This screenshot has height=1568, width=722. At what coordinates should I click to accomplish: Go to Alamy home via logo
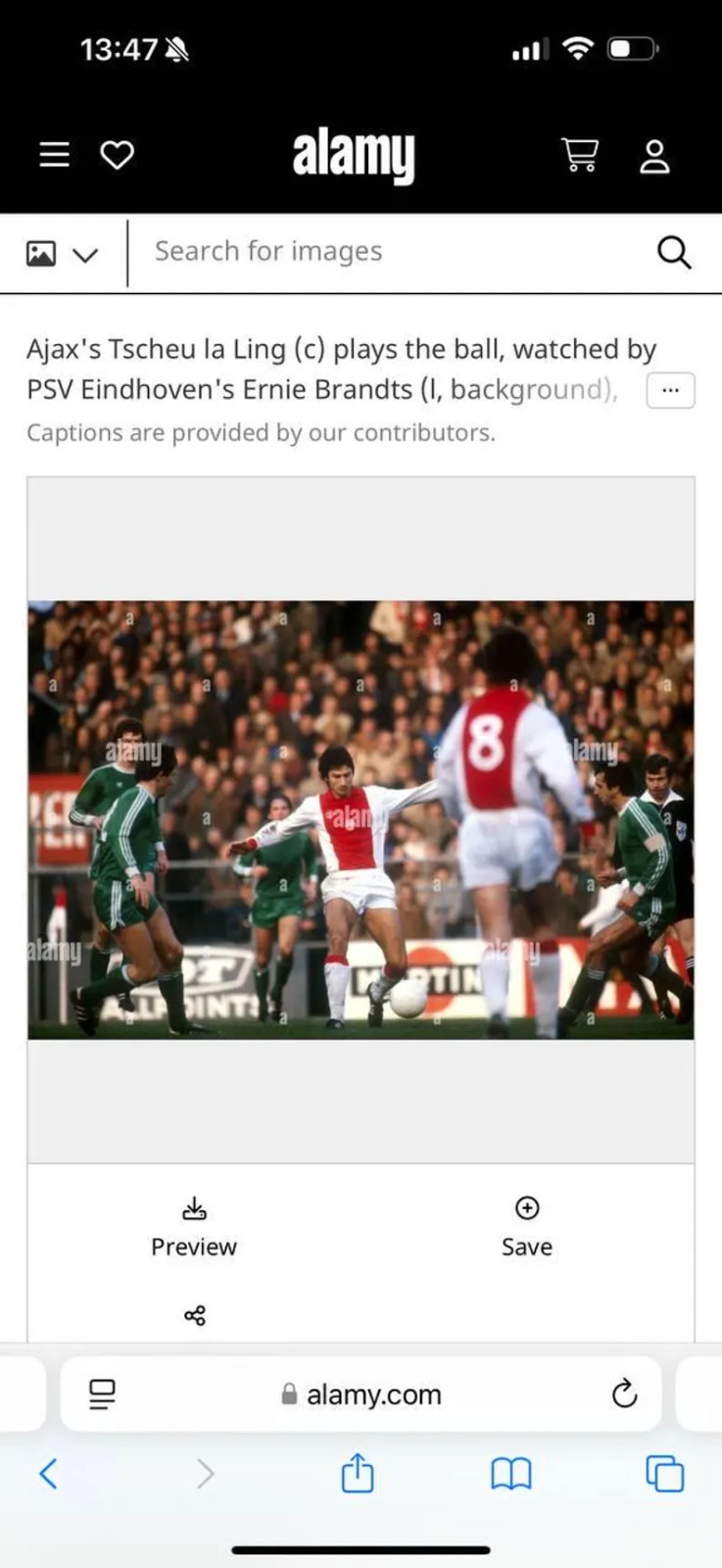click(354, 156)
